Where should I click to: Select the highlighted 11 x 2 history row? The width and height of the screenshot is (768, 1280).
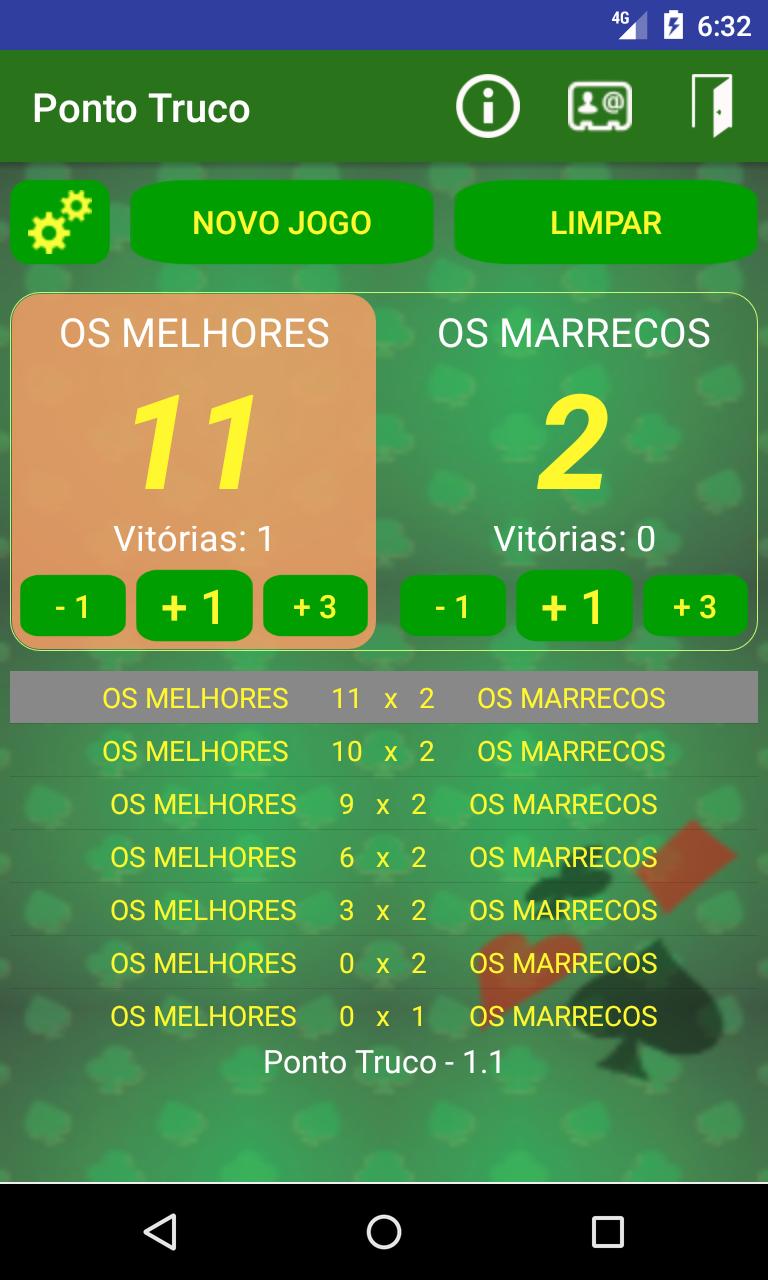point(383,698)
